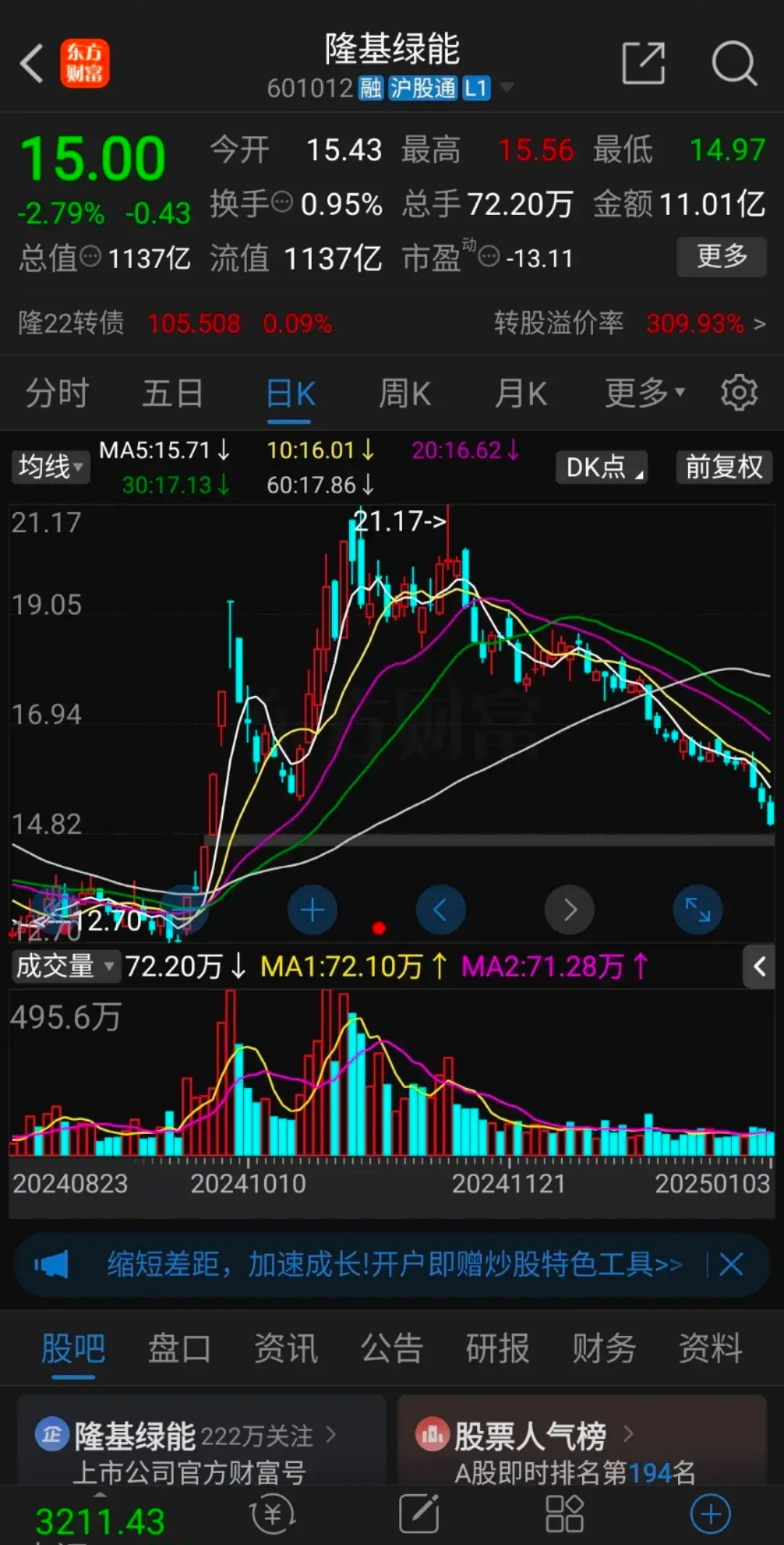Switch to the 五日 chart tab
Viewport: 784px width, 1545px height.
173,394
